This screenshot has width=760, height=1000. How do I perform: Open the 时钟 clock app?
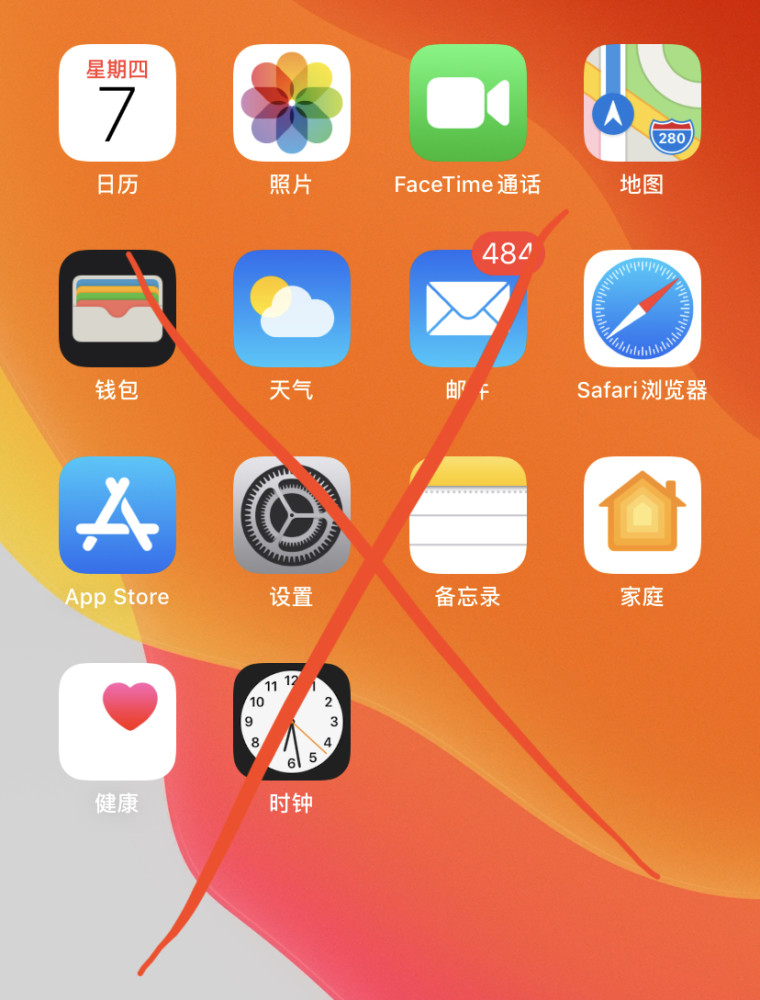coord(292,721)
